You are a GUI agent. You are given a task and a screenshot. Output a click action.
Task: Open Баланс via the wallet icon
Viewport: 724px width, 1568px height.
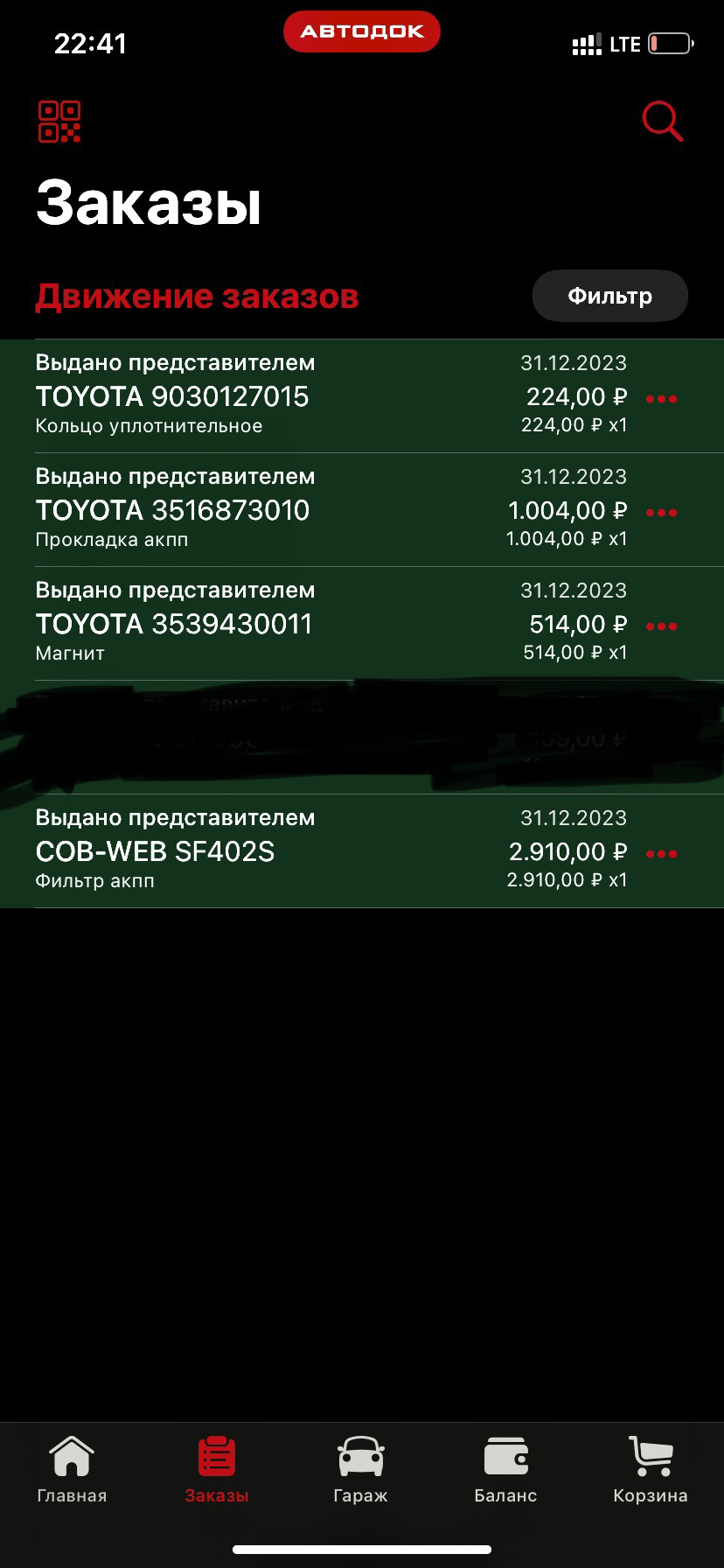pyautogui.click(x=506, y=1457)
